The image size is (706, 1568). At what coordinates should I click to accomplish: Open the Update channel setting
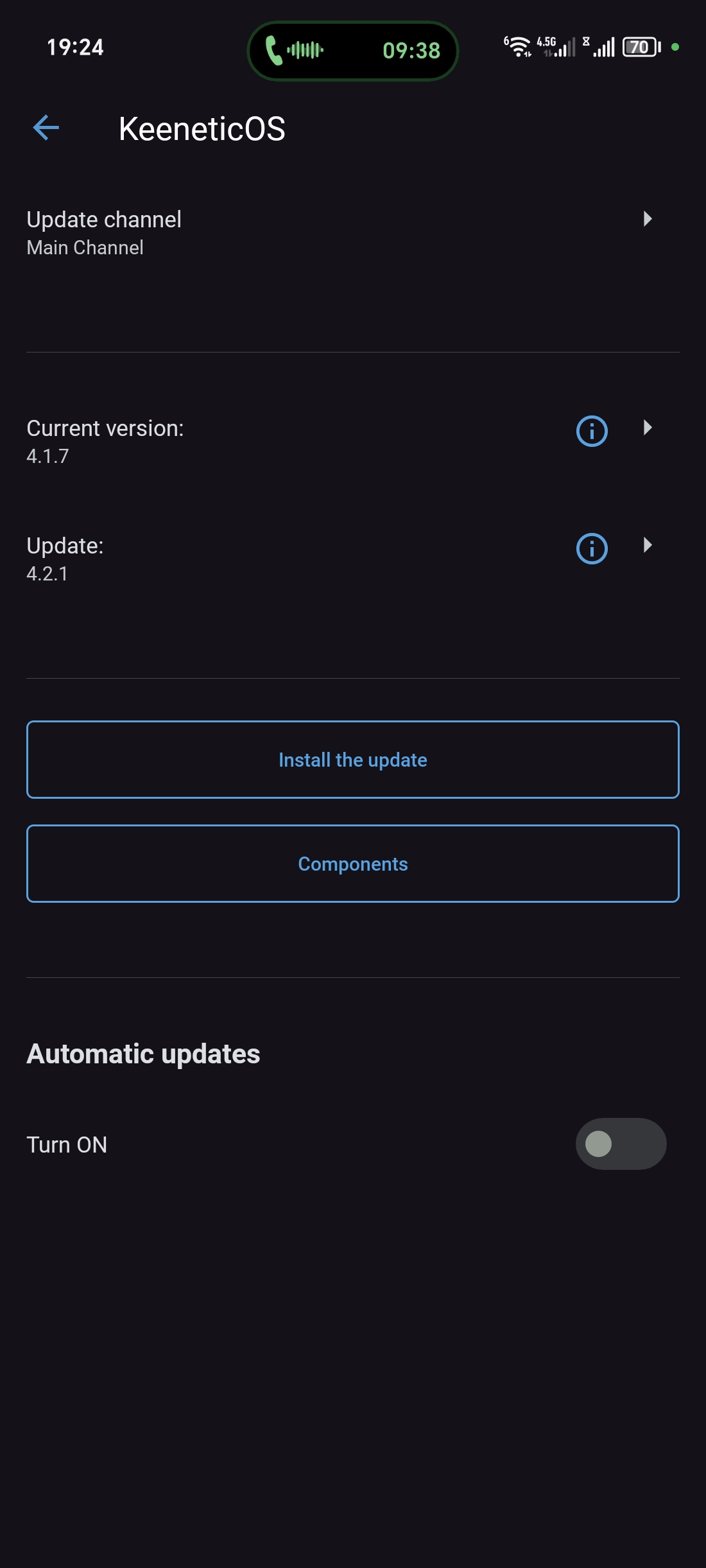pos(353,233)
